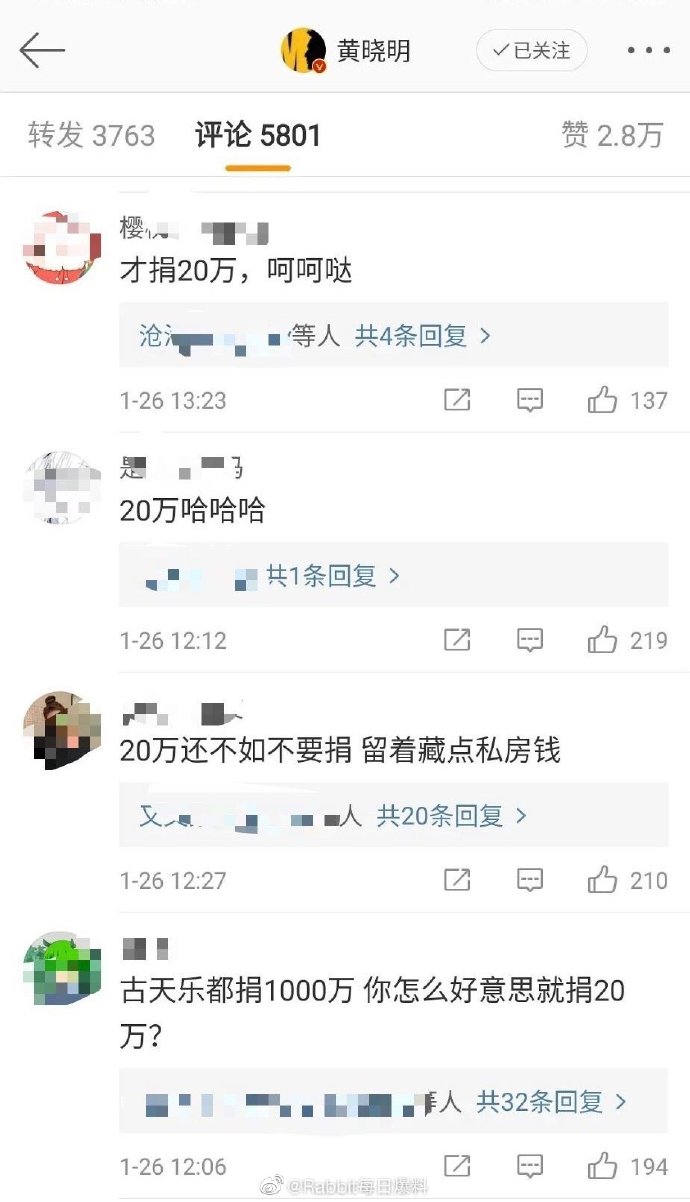Viewport: 690px width, 1202px height.
Task: Repost the comment 古天乐都捐1000万
Action: pos(457,1166)
